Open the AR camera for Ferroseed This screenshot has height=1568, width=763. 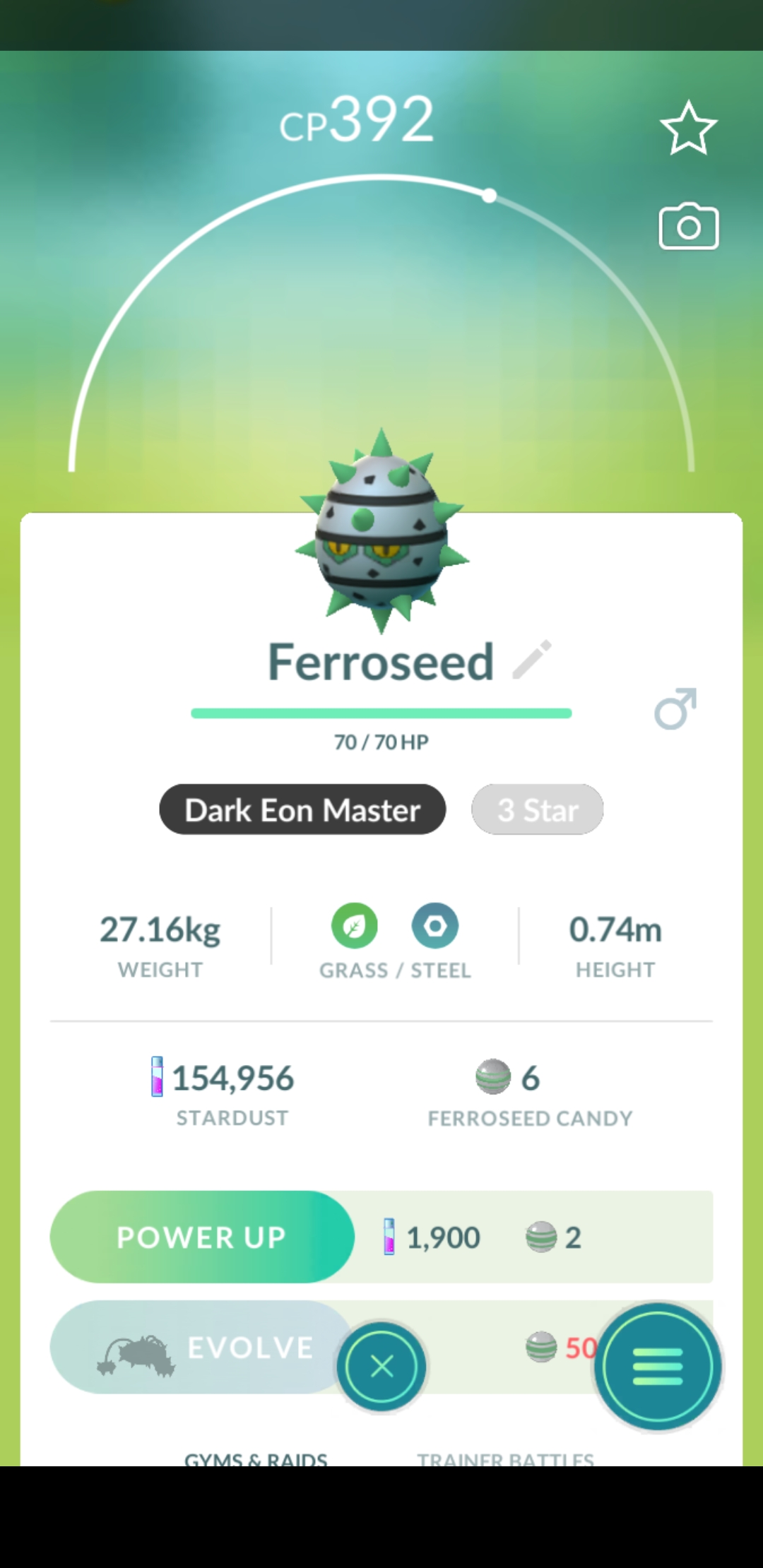[x=688, y=227]
